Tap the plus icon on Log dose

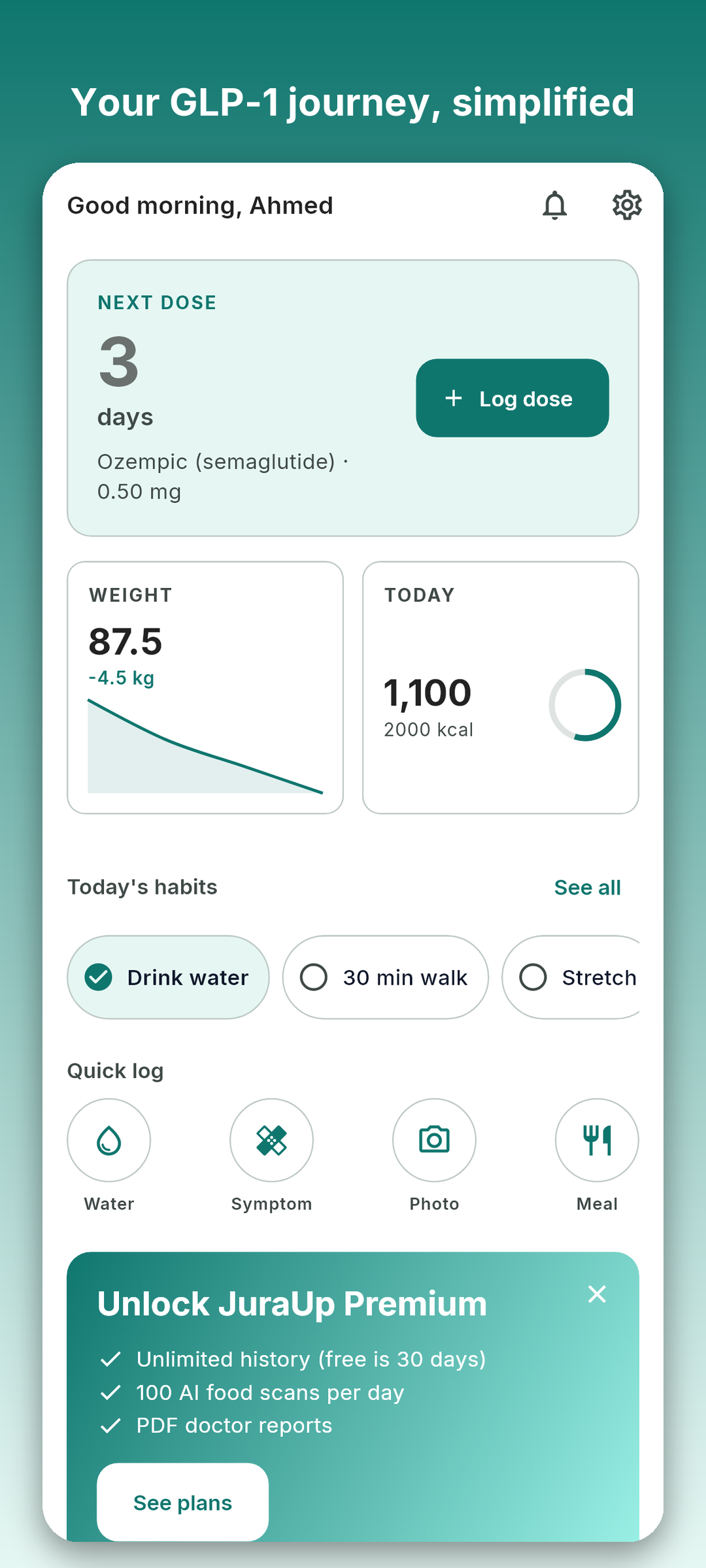pyautogui.click(x=454, y=399)
